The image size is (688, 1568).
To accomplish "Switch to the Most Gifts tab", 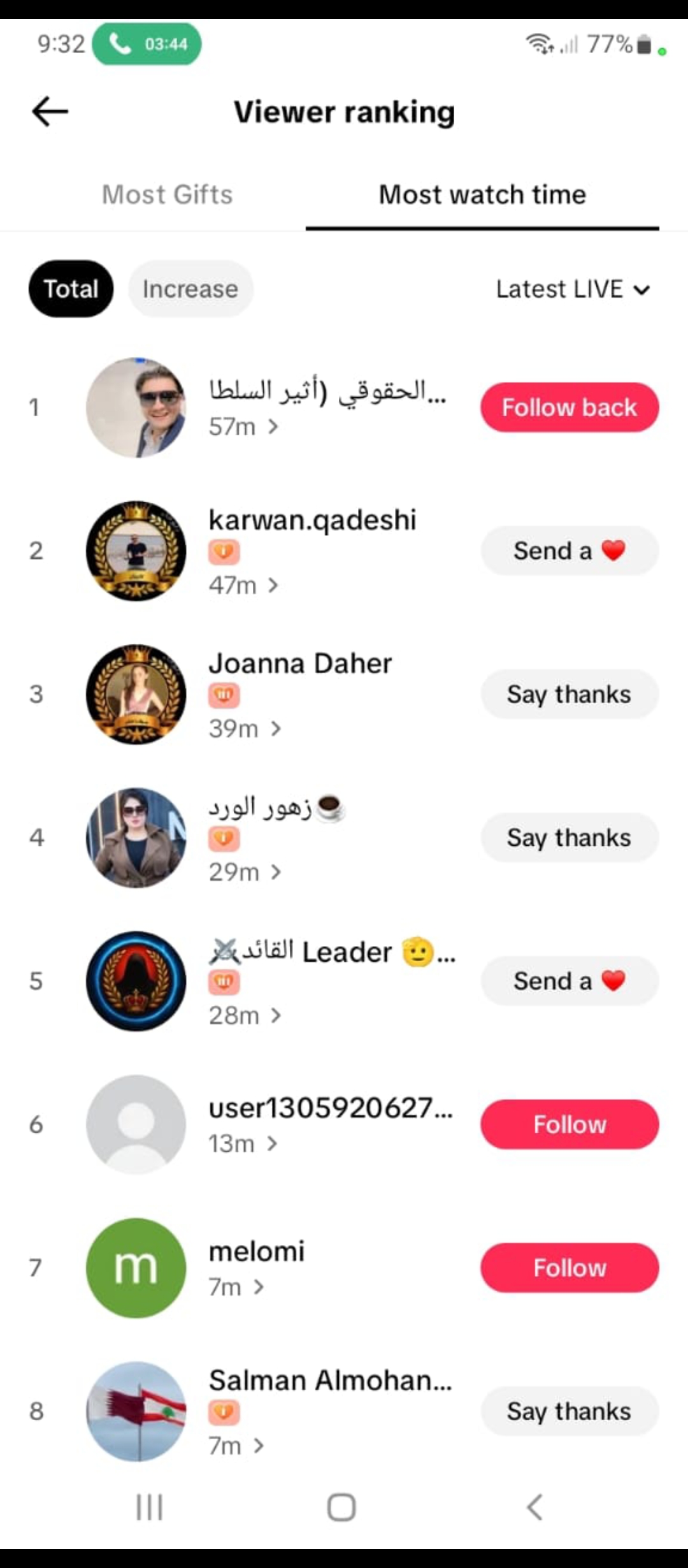I will coord(167,194).
